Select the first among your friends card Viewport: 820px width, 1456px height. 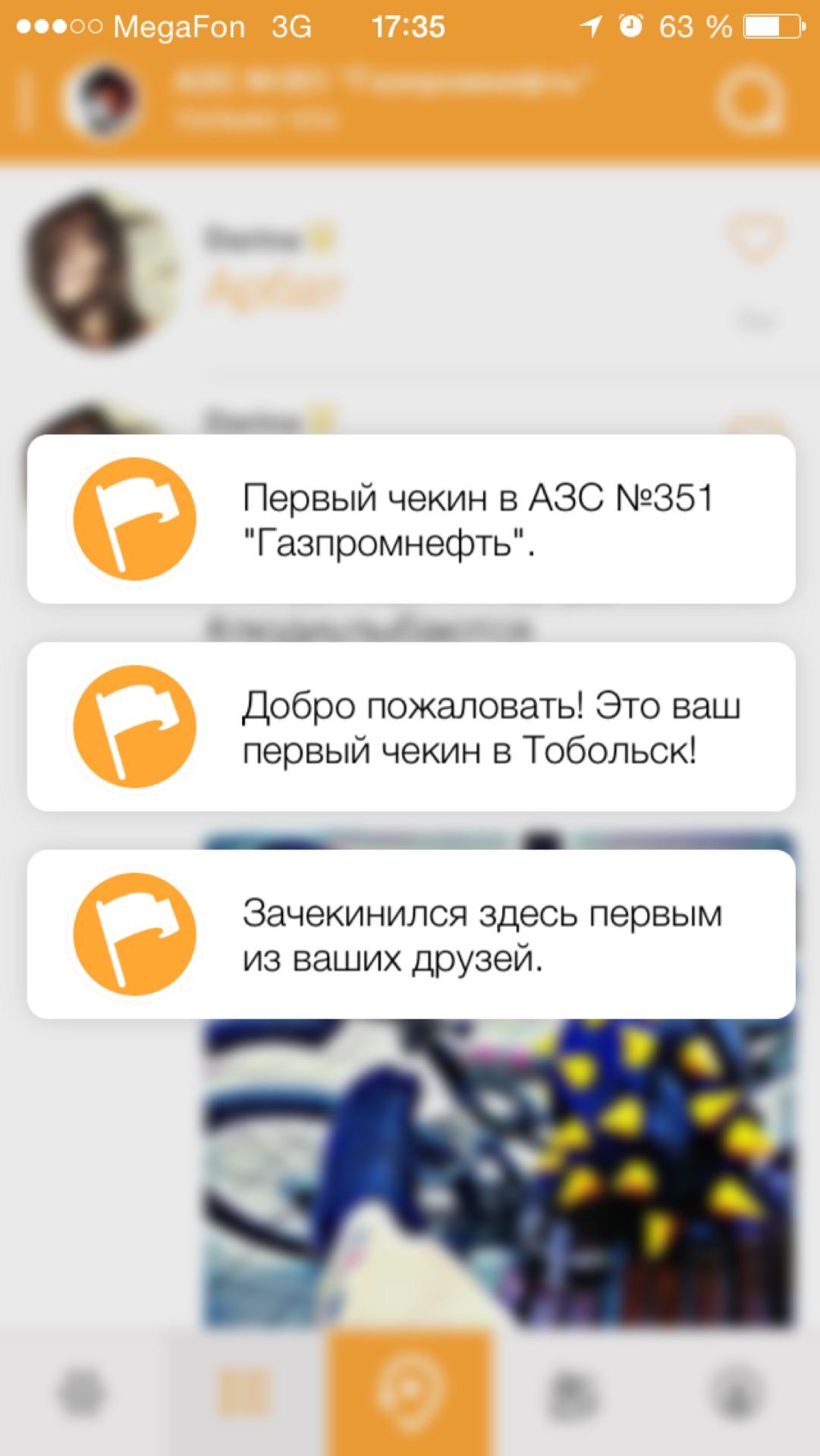(410, 934)
